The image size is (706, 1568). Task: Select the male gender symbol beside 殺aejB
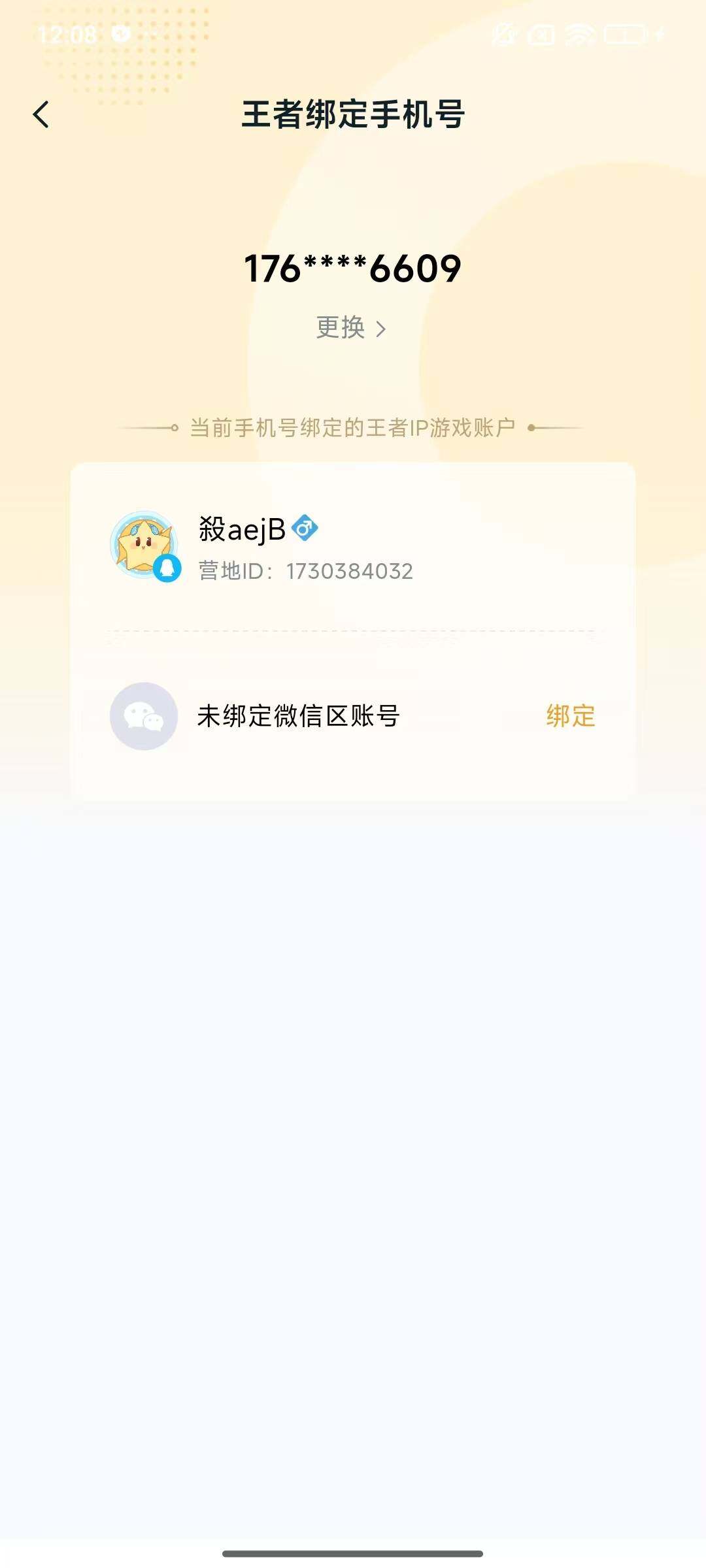305,527
